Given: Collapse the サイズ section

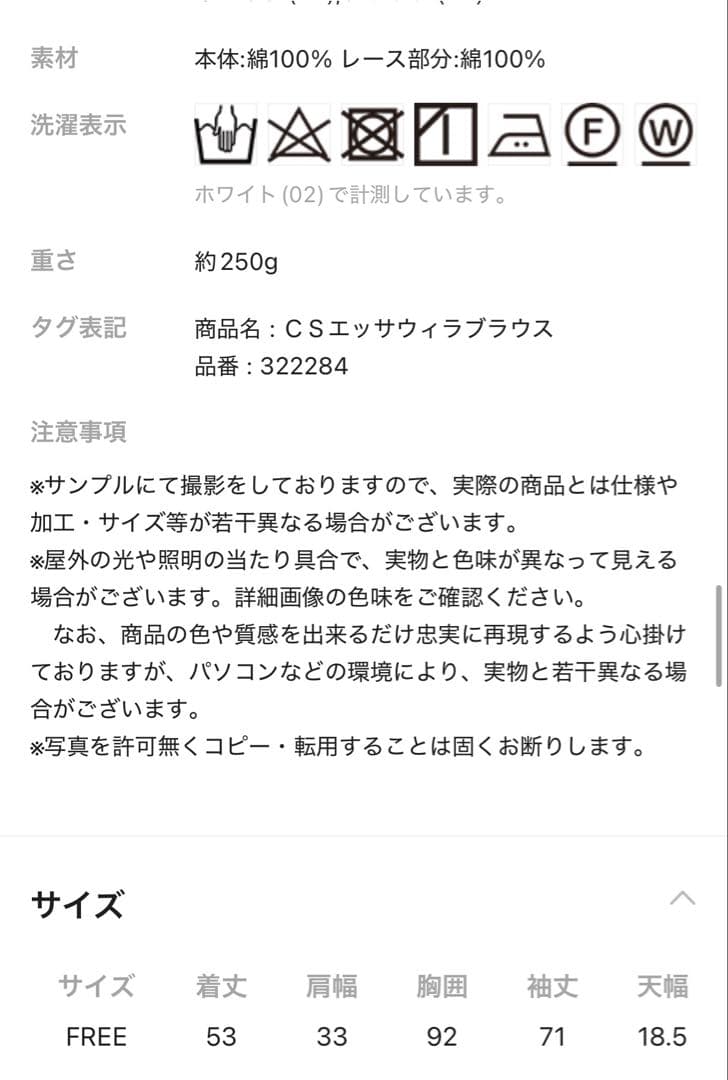Looking at the screenshot, I should (682, 898).
